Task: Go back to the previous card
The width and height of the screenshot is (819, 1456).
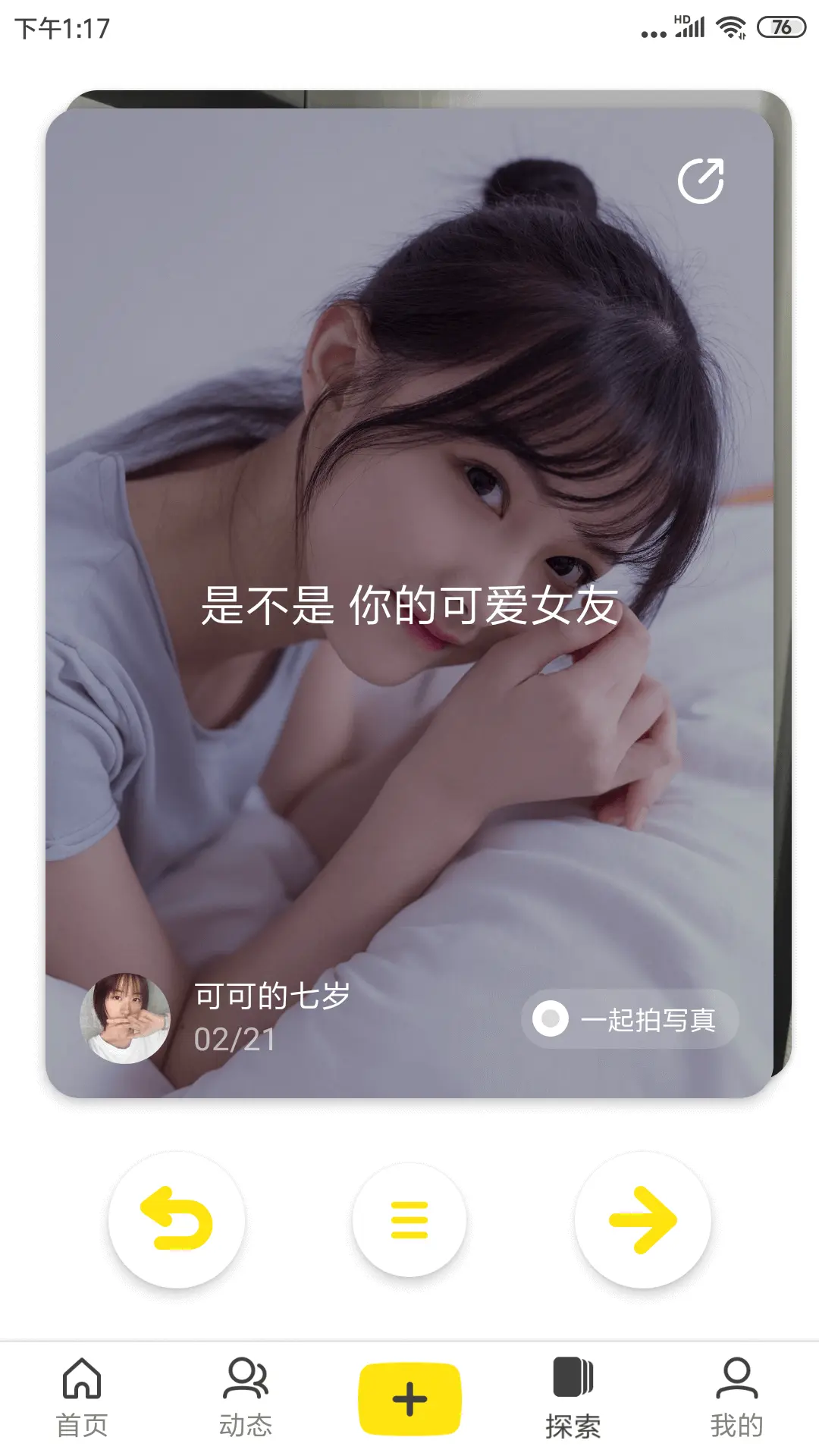Action: pos(177,1219)
